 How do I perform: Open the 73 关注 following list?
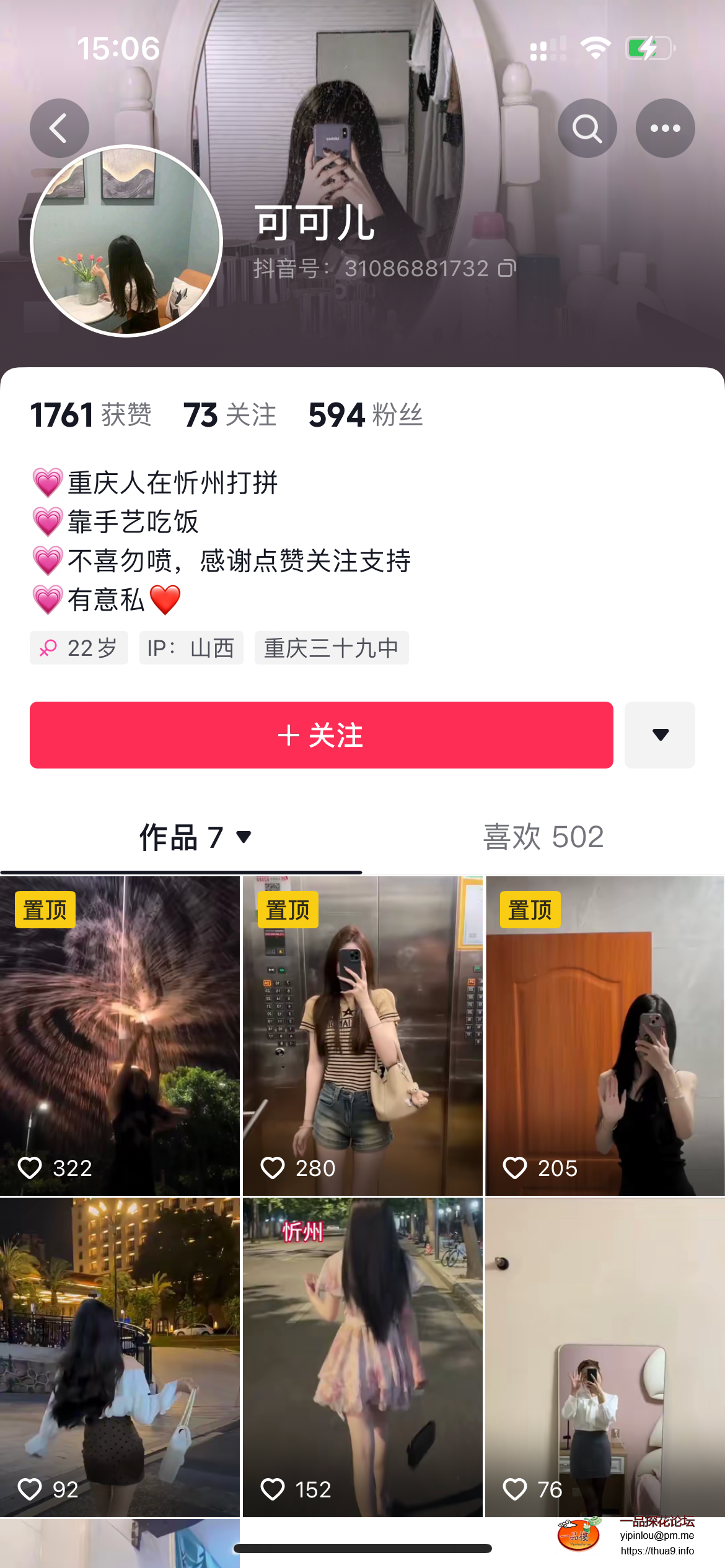(x=230, y=415)
